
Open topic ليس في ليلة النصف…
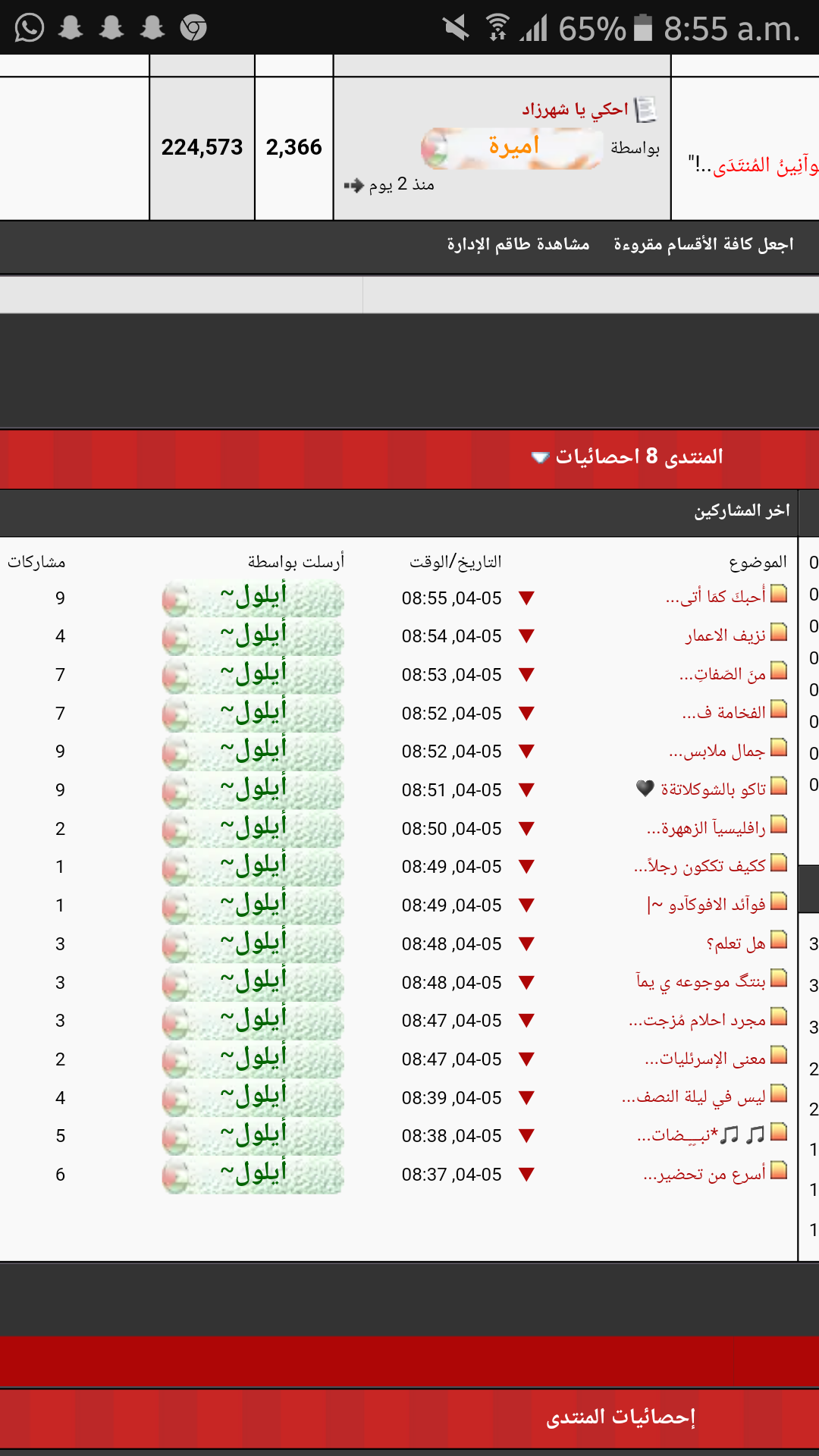coord(694,1097)
